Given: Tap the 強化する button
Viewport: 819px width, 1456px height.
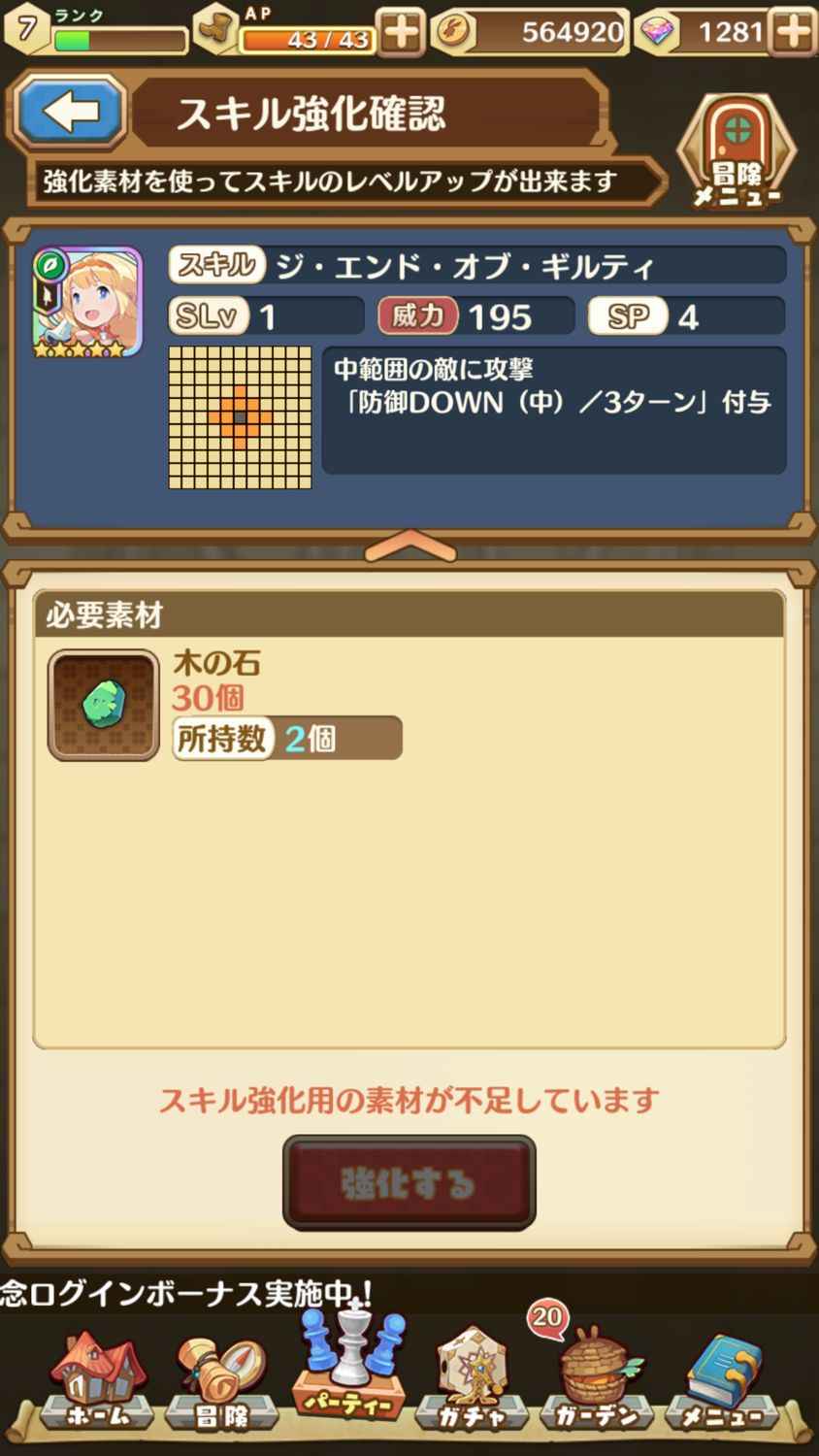Looking at the screenshot, I should 409,1183.
